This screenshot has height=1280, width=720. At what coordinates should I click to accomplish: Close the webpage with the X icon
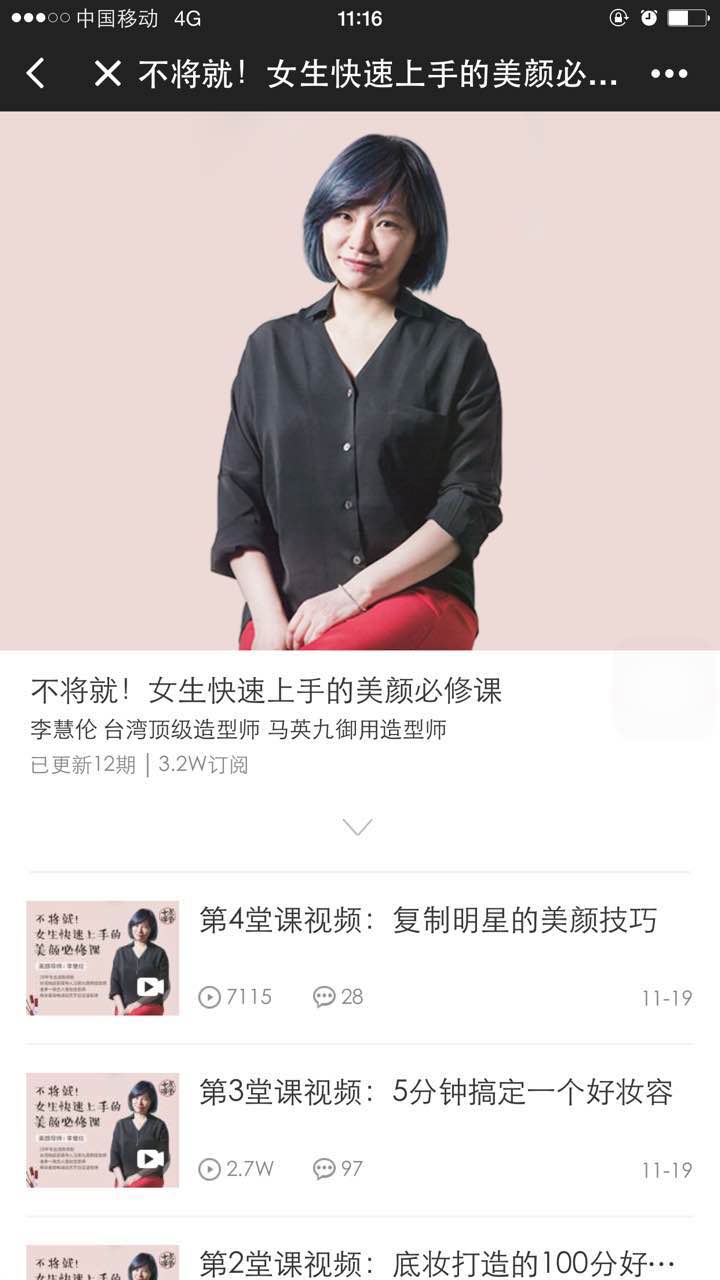(x=107, y=73)
